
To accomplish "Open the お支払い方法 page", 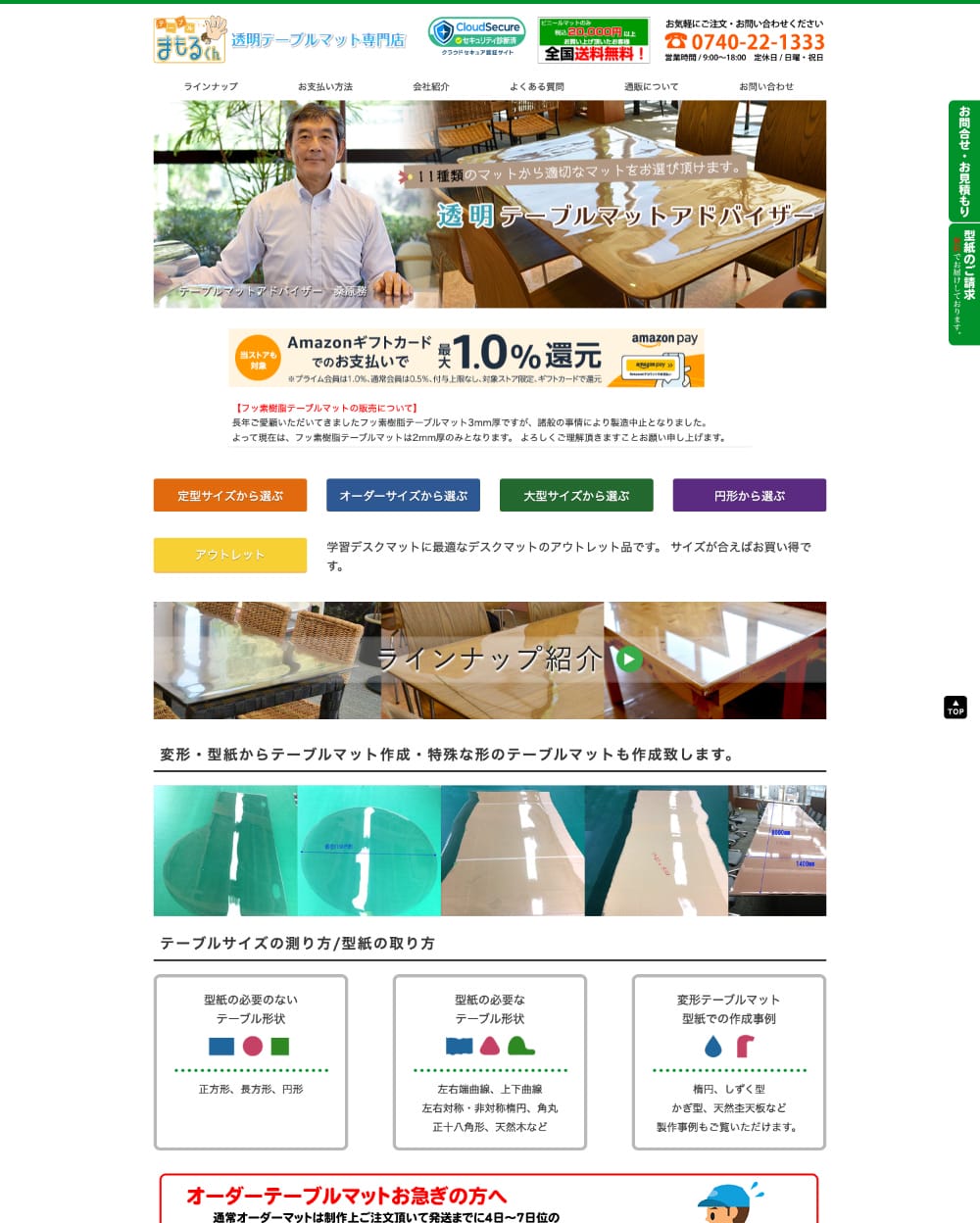I will click(325, 86).
